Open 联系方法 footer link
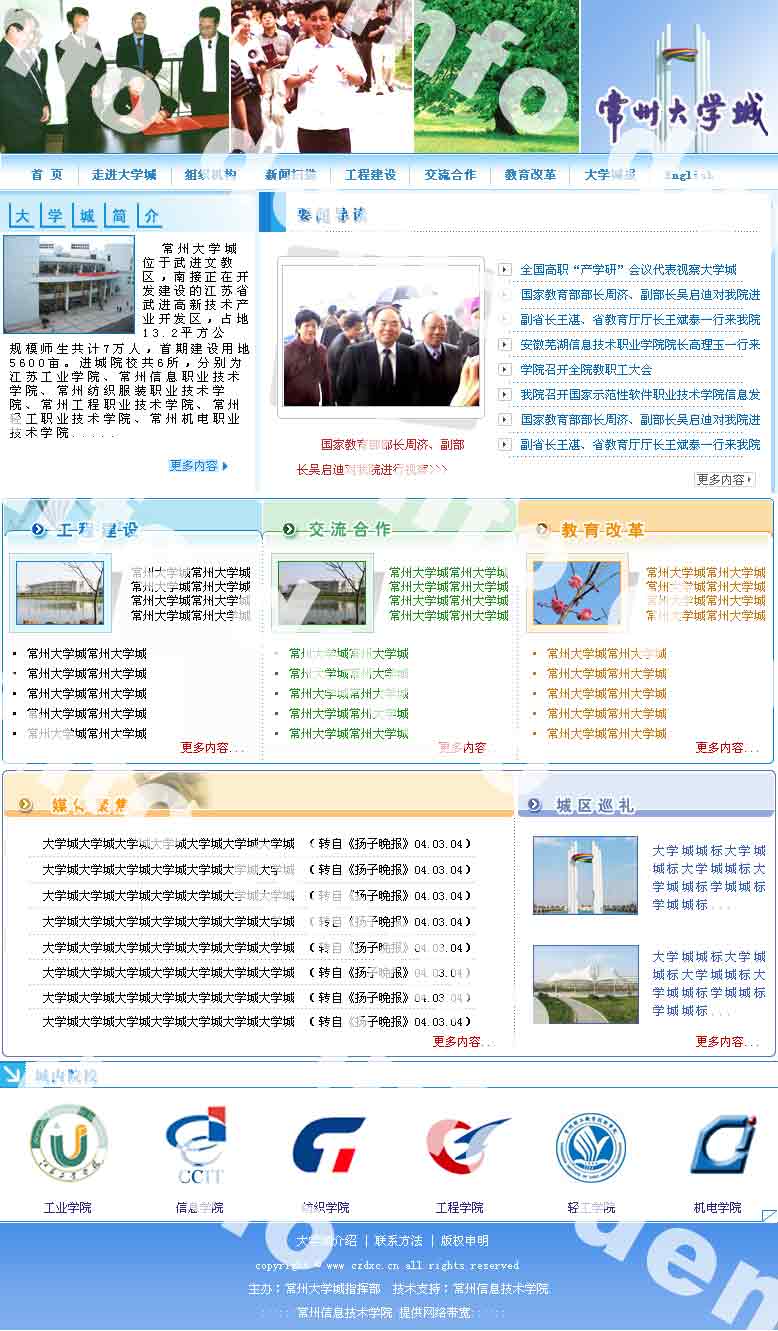The height and width of the screenshot is (1331, 778). pos(398,1241)
